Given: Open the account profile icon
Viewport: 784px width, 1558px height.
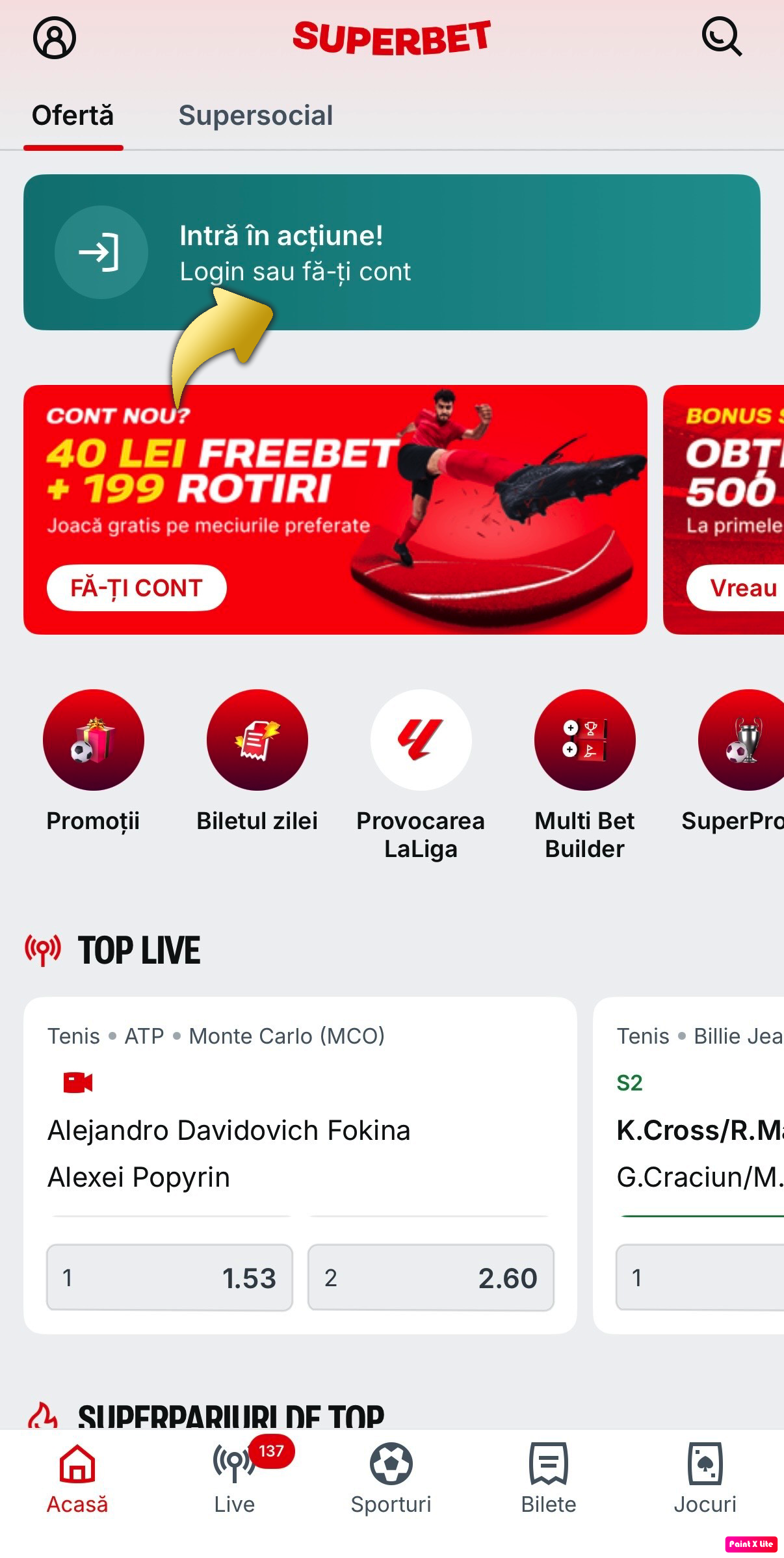Looking at the screenshot, I should [55, 38].
